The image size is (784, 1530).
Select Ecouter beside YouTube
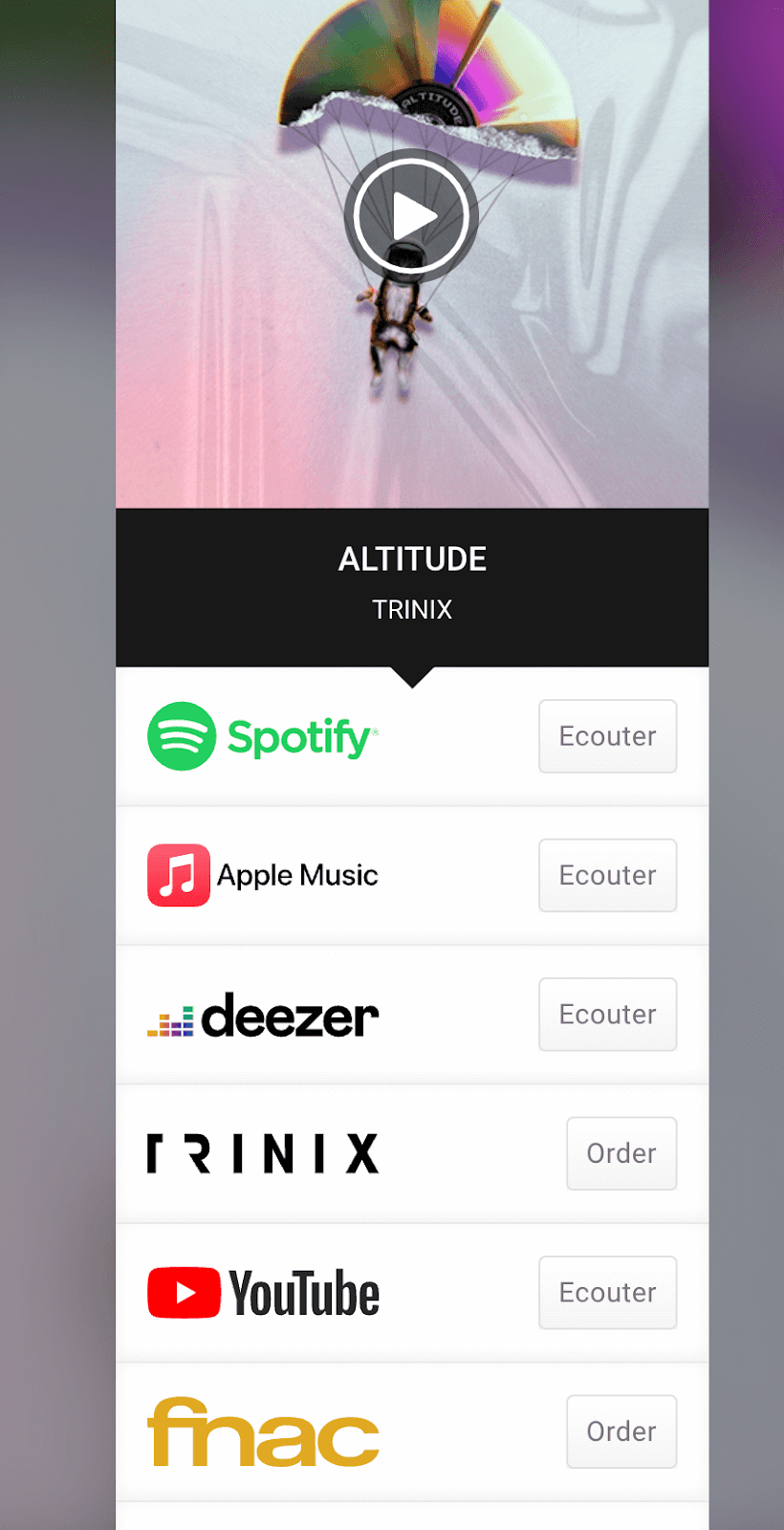607,1293
